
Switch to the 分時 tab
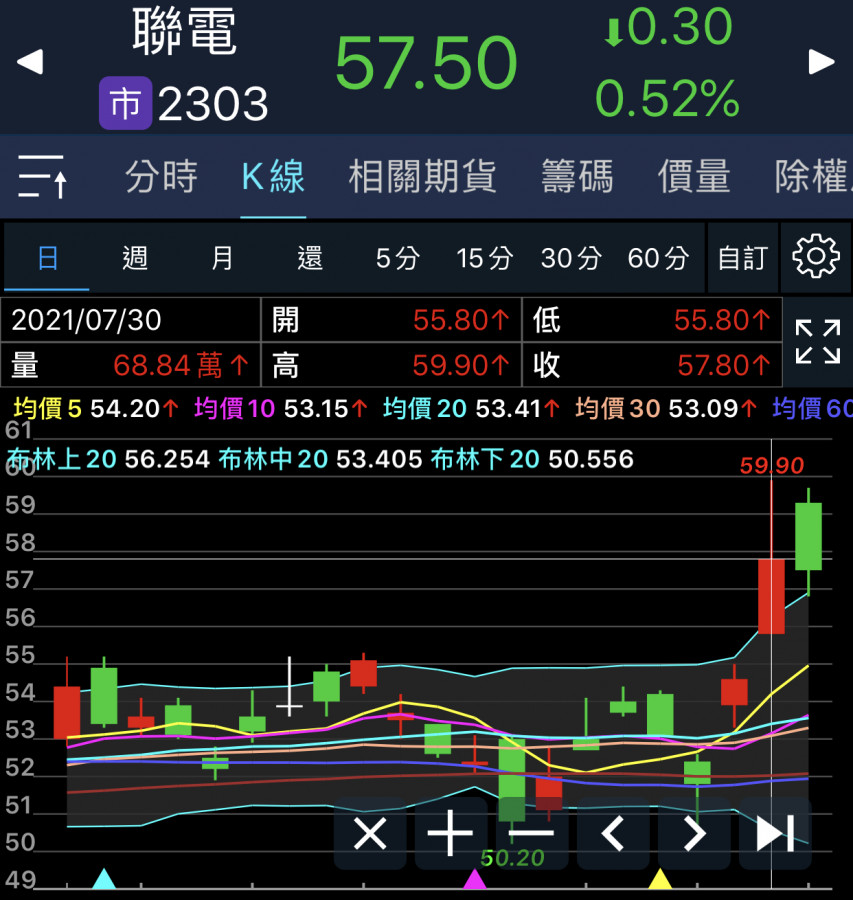click(x=161, y=178)
